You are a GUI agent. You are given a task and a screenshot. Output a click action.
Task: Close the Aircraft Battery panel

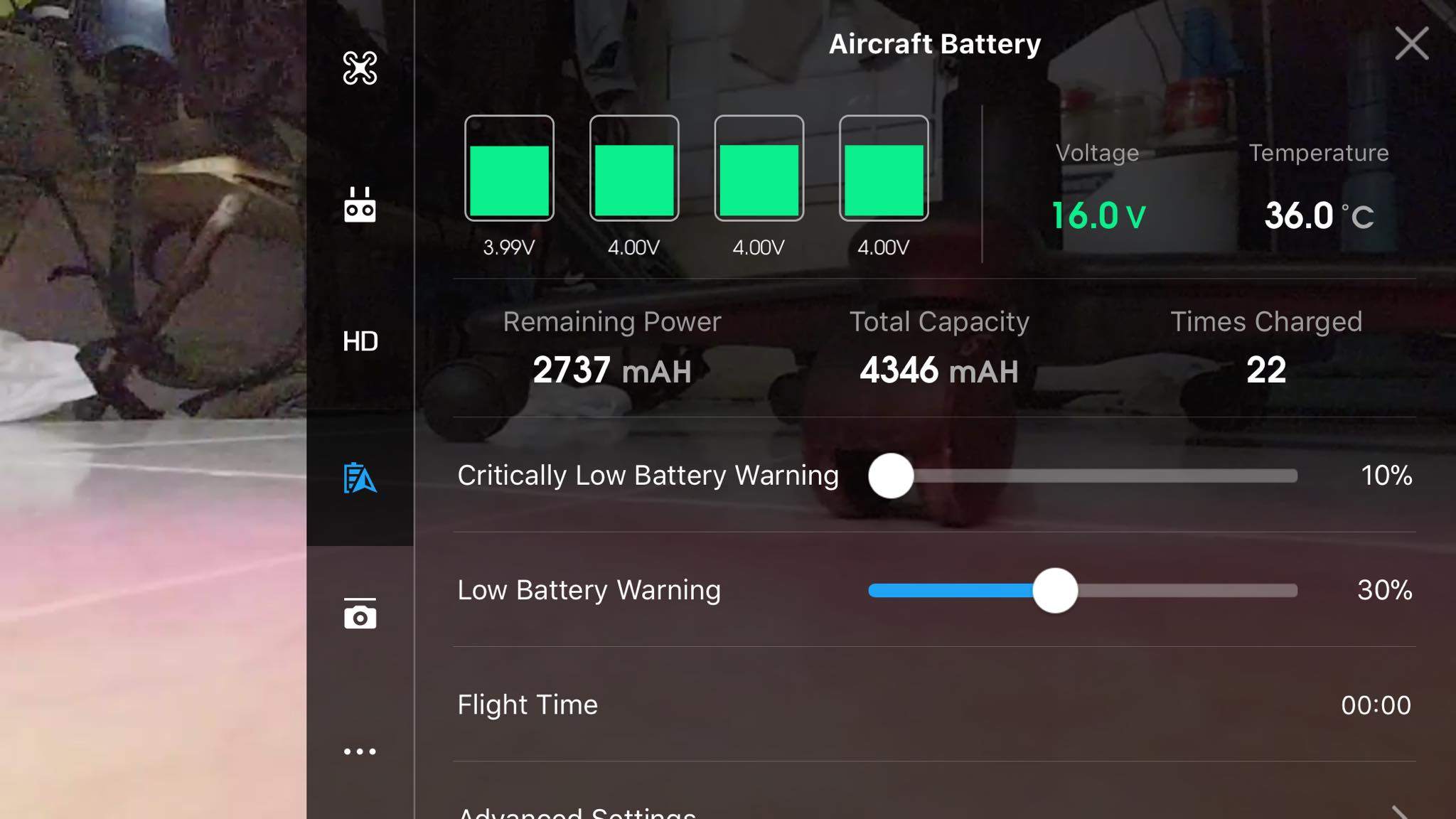click(1411, 44)
